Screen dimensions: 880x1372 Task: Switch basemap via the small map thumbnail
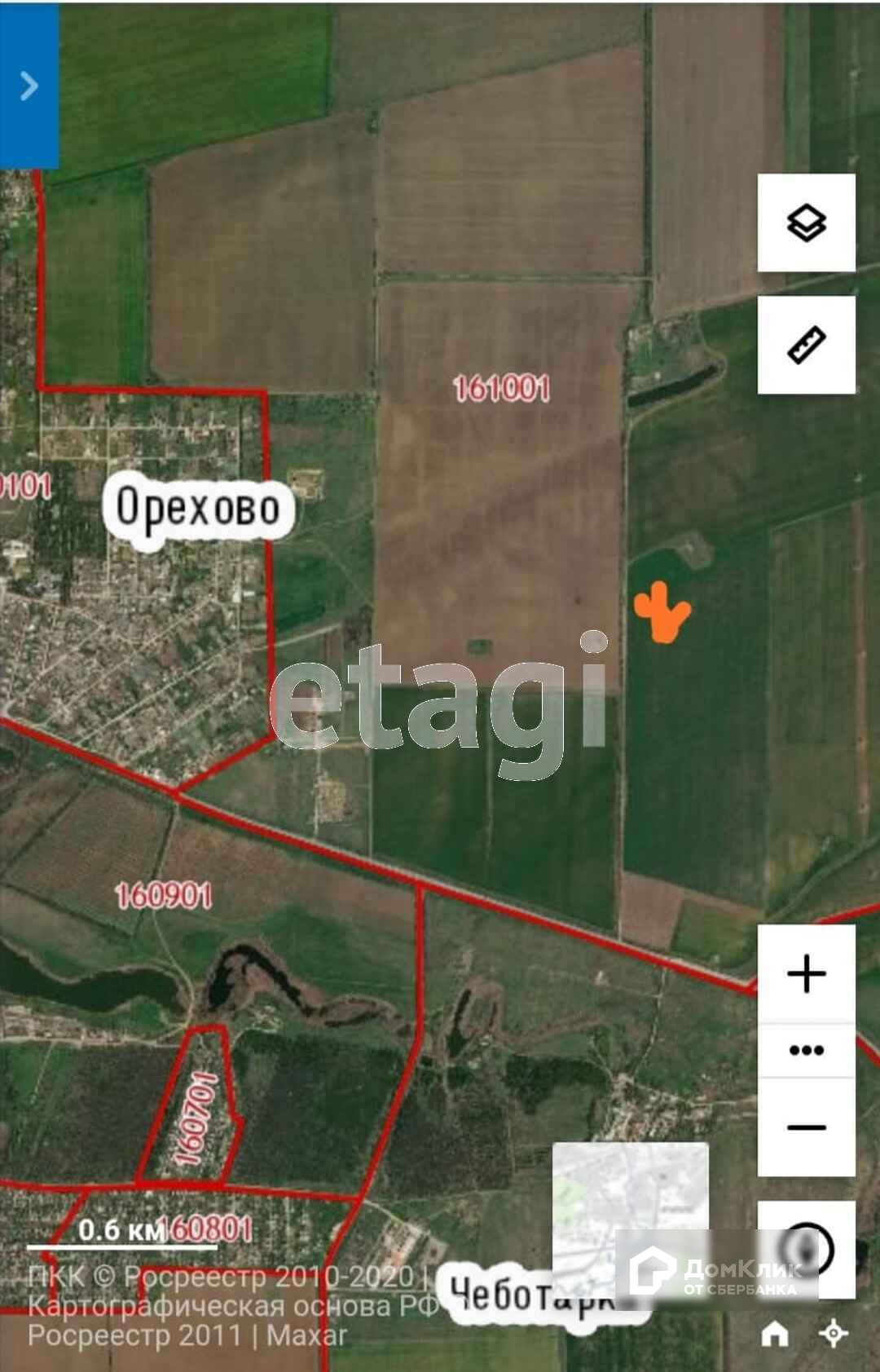pyautogui.click(x=630, y=1198)
